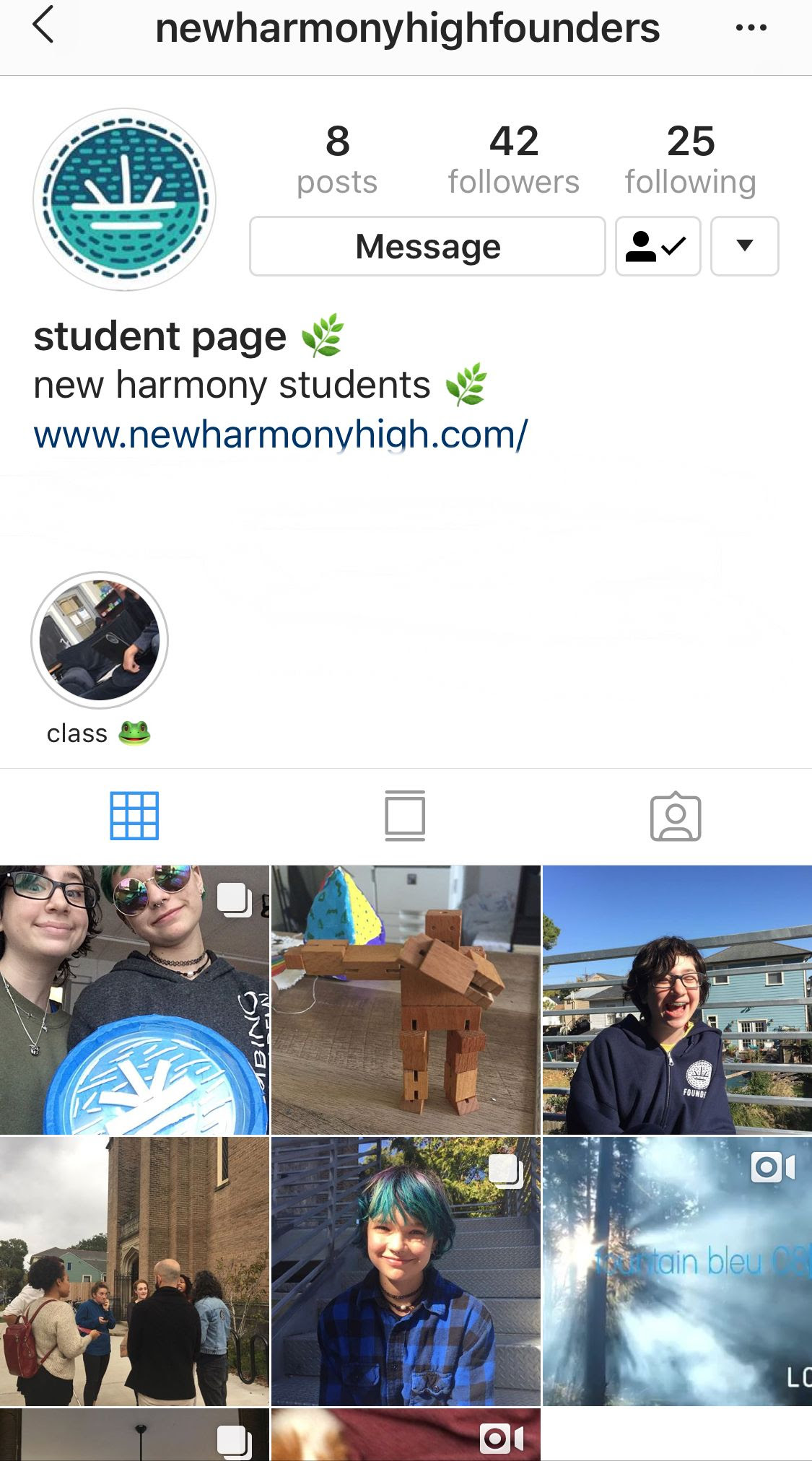Open the selfie post with blue plate
The height and width of the screenshot is (1461, 812).
[x=134, y=1000]
